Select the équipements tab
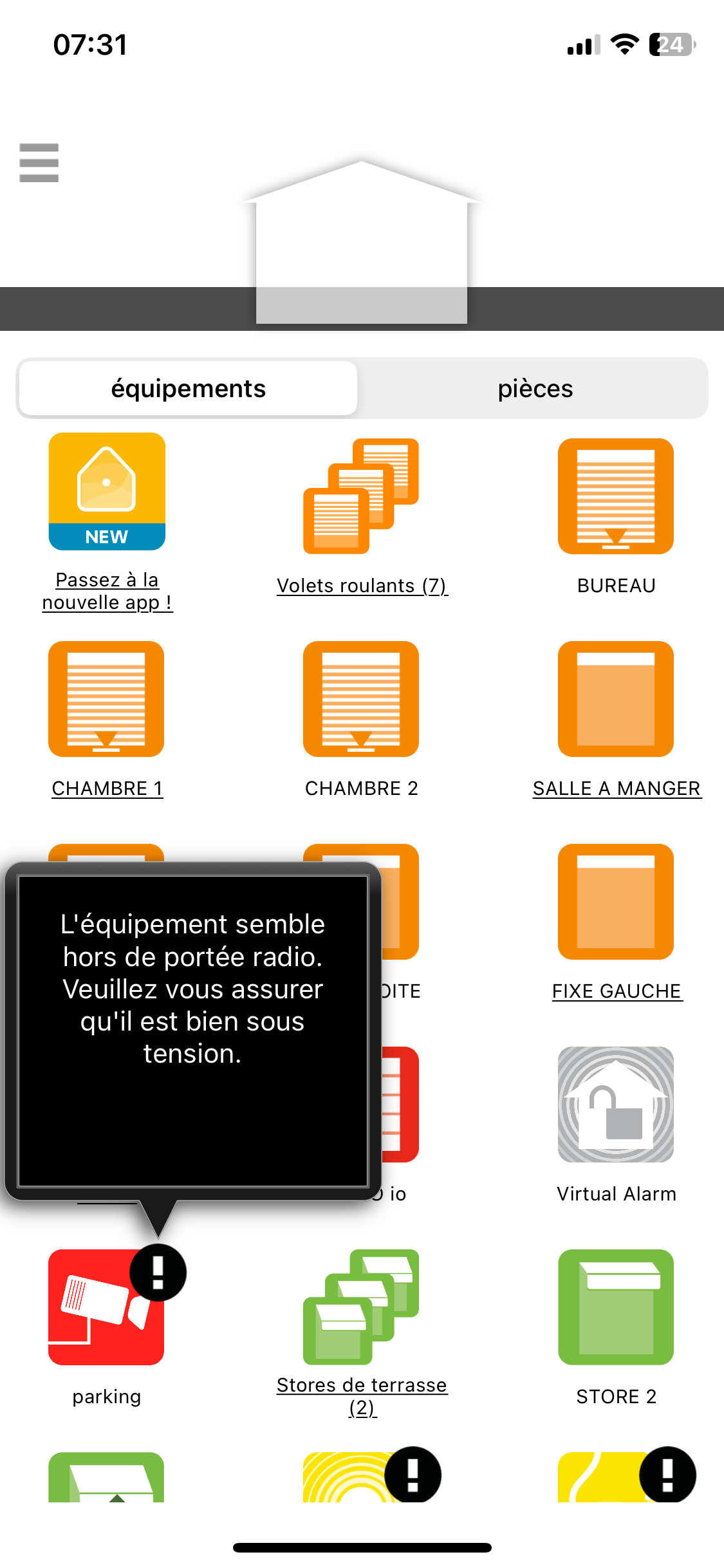 (188, 389)
